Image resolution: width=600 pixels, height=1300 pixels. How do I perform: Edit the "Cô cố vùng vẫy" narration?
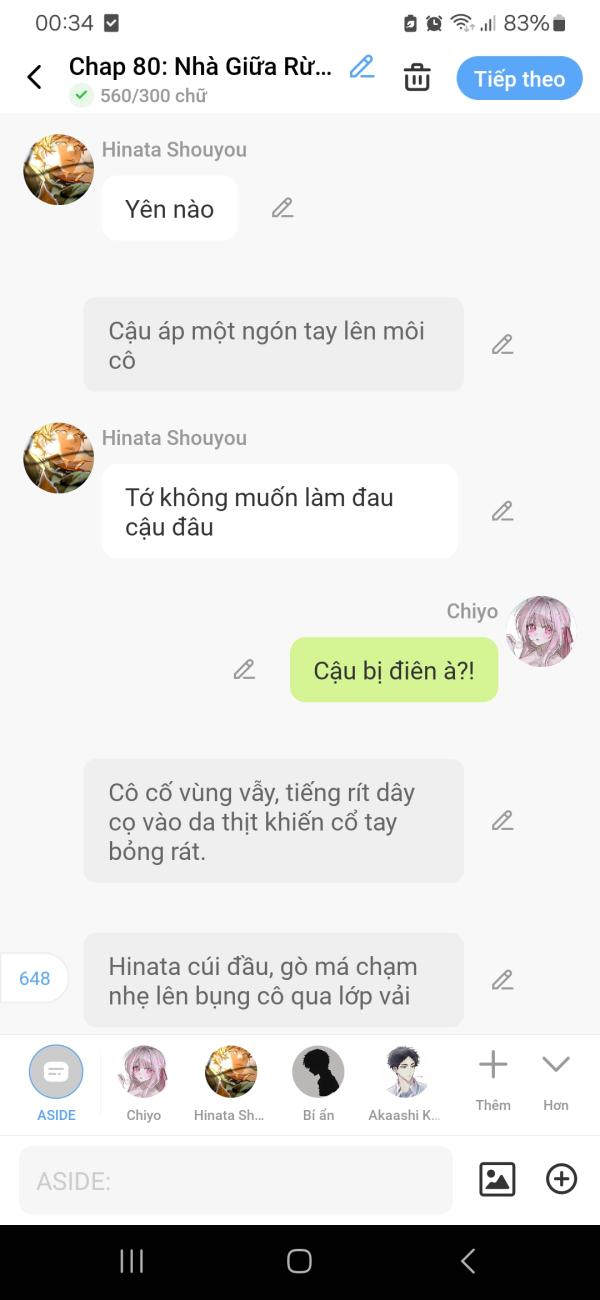coord(502,821)
